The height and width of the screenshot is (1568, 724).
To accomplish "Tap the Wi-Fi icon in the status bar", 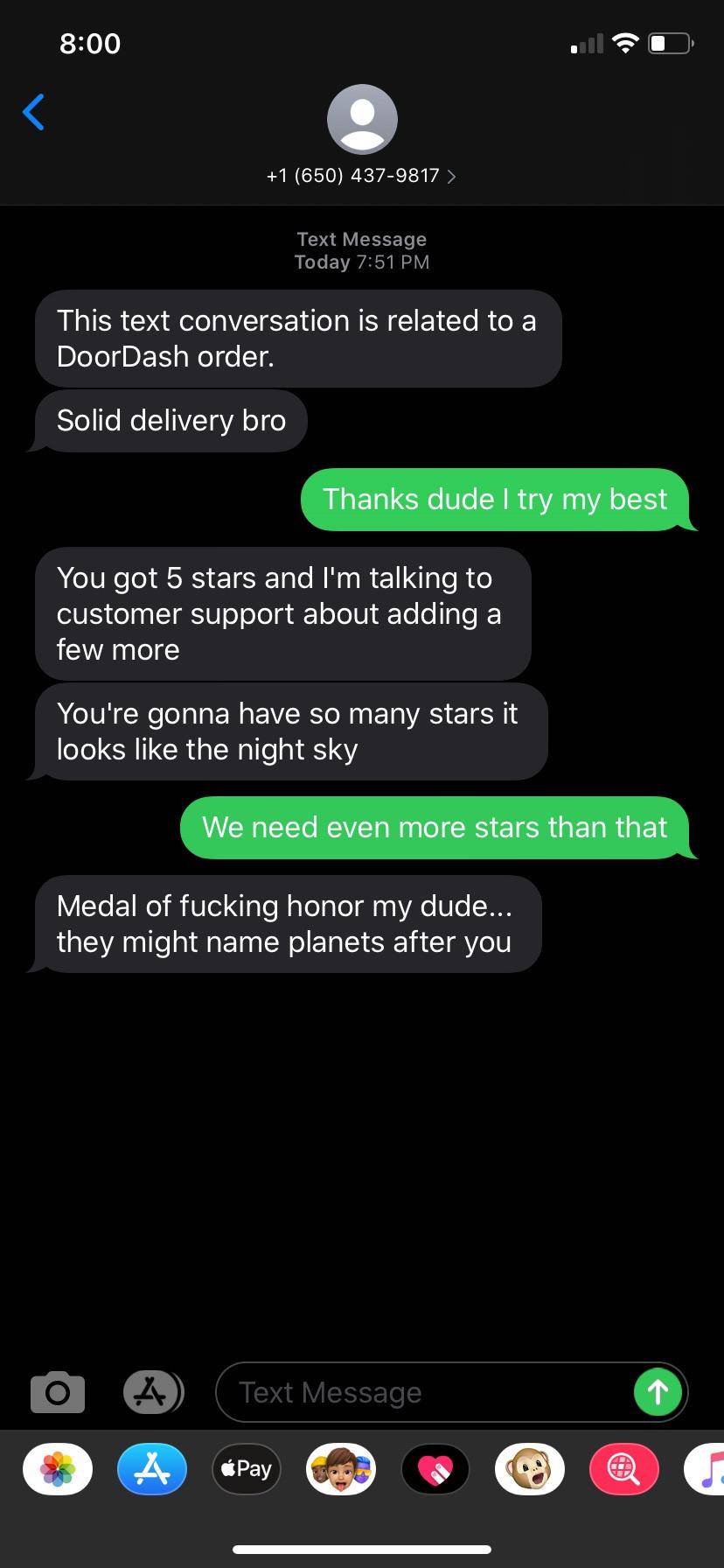I will coord(624,43).
